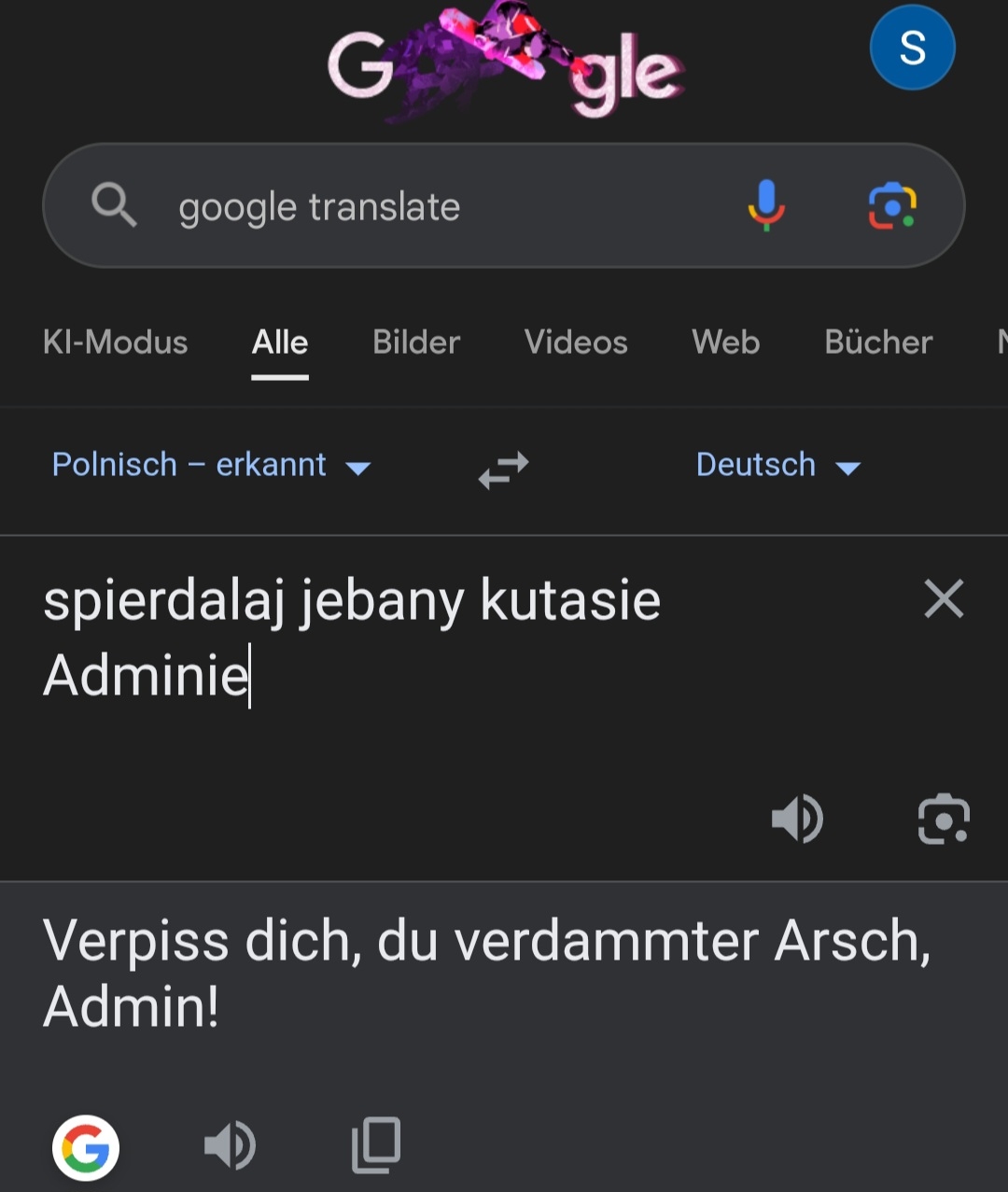Switch to the KI-Modus tab
This screenshot has height=1192, width=1008.
(116, 343)
